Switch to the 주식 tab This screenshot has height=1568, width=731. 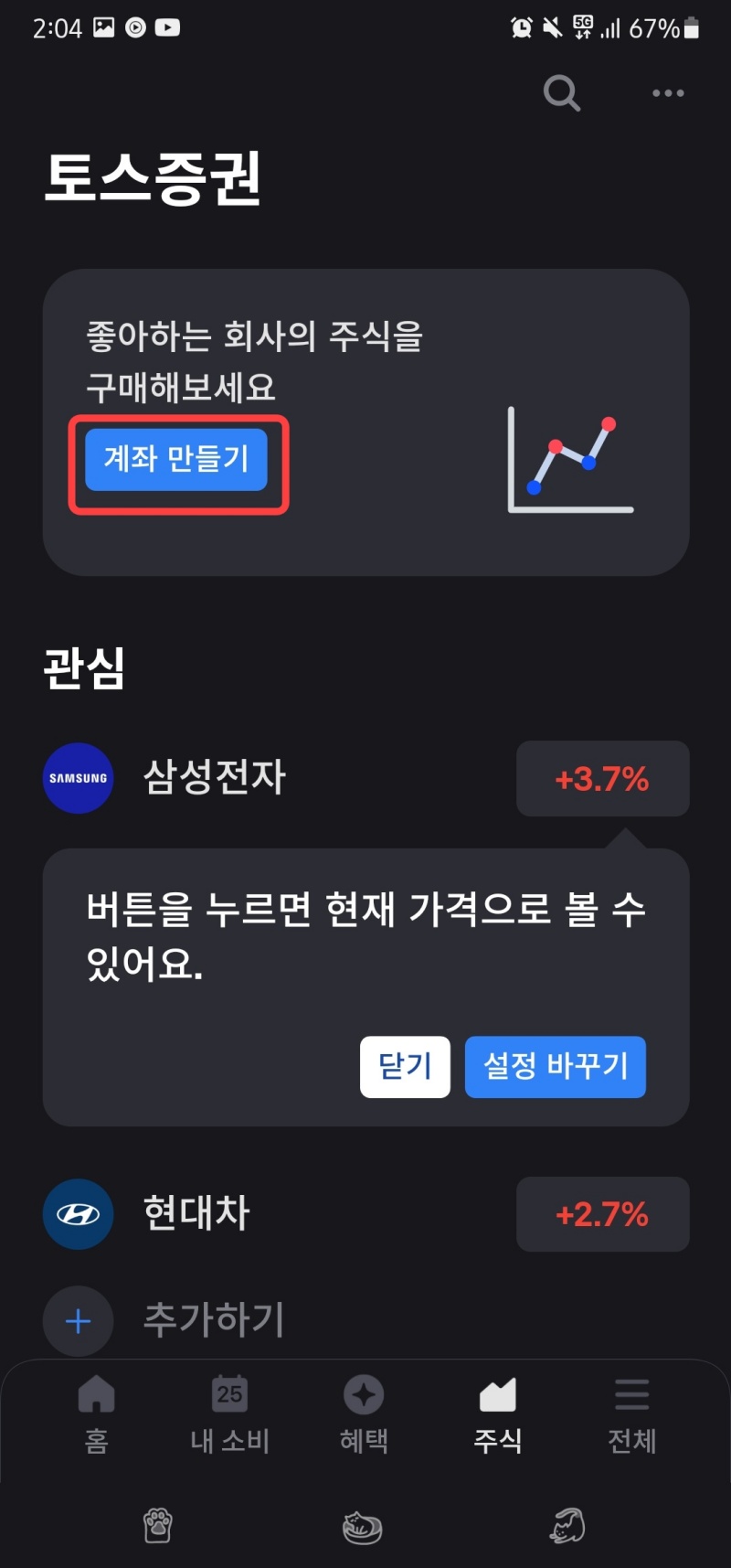[x=498, y=1413]
